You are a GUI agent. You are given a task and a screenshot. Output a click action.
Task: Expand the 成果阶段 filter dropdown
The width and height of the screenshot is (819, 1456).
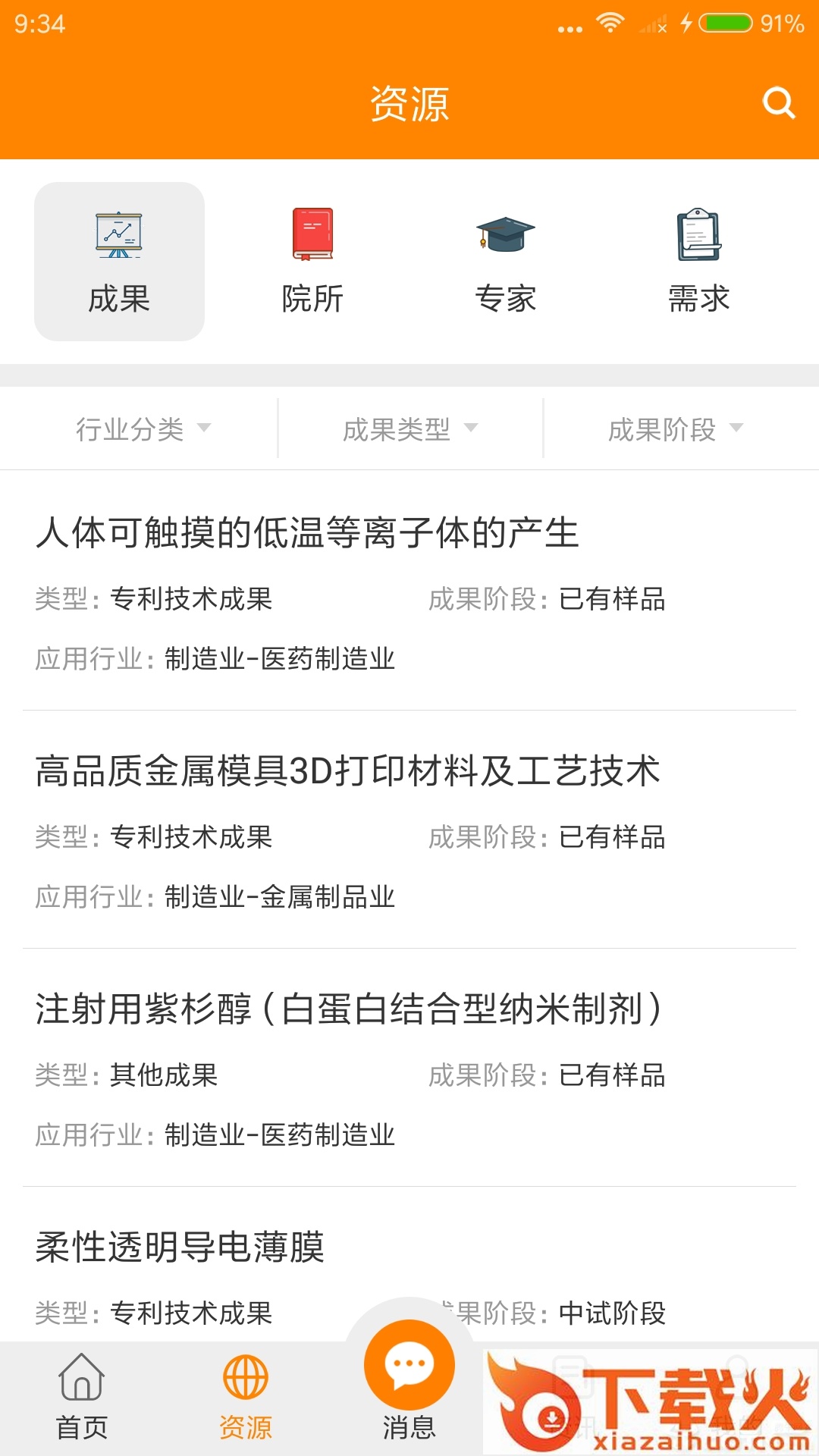[x=675, y=429]
